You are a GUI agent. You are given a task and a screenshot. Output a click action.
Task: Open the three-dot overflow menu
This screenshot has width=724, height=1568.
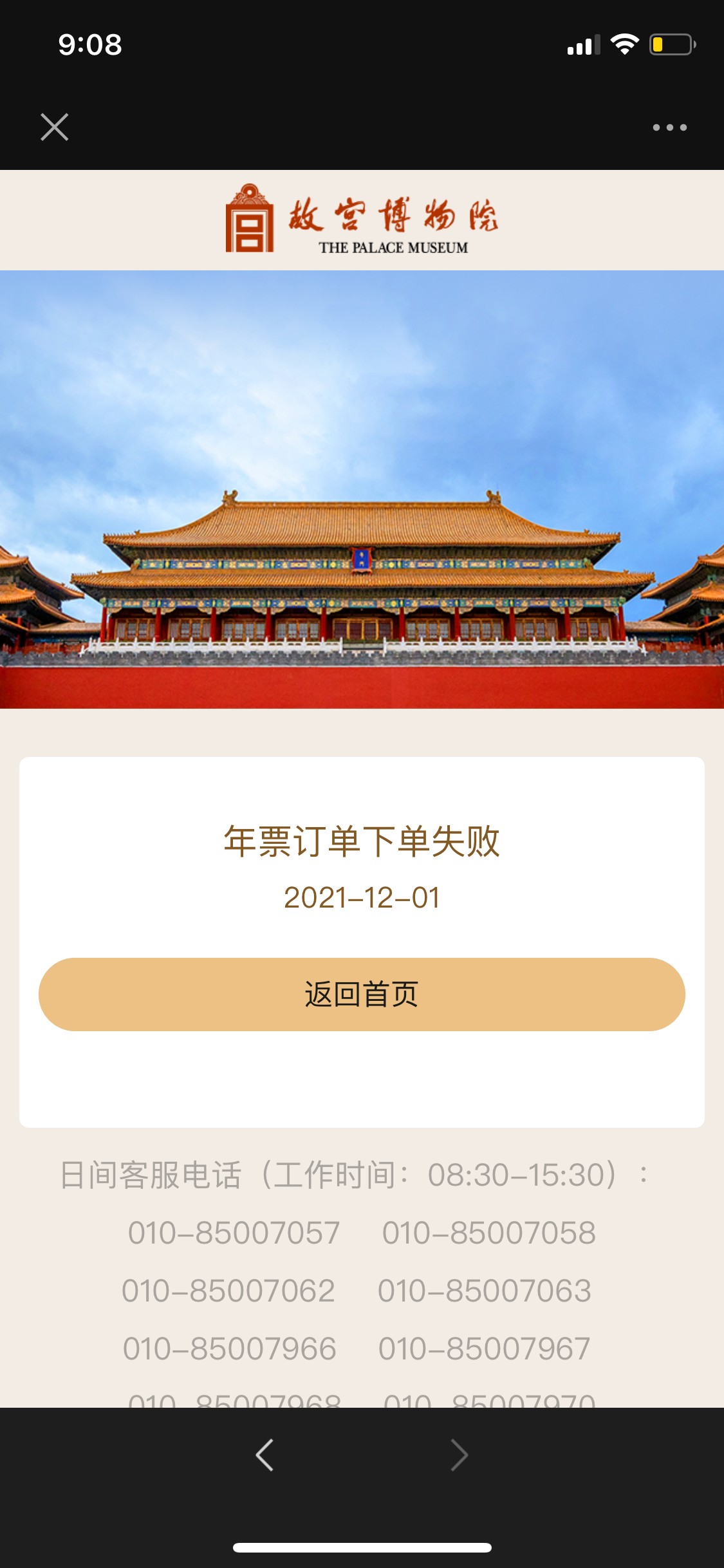click(x=669, y=127)
